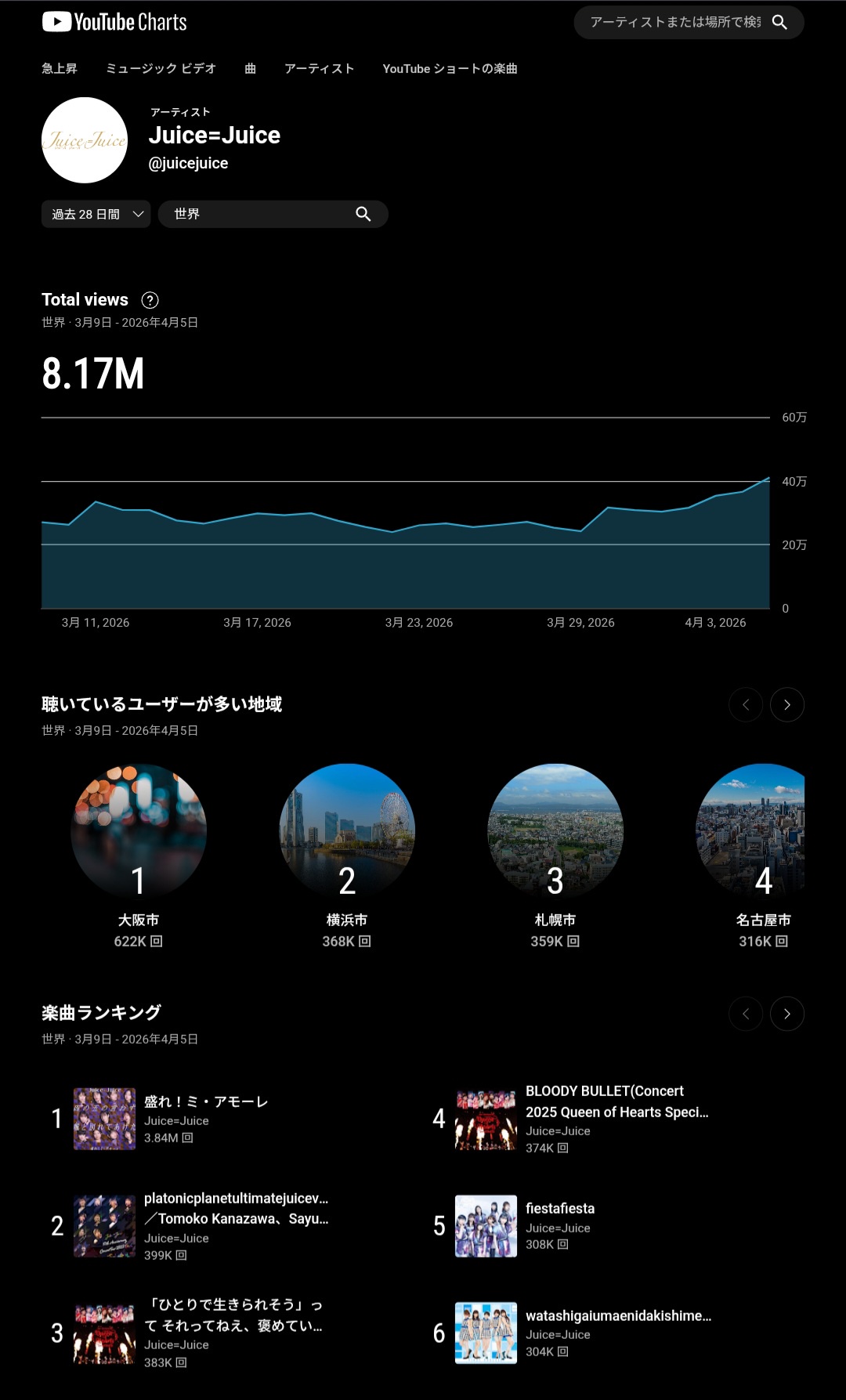Open the 札幌市 region tile
Image resolution: width=846 pixels, height=1400 pixels.
point(555,831)
